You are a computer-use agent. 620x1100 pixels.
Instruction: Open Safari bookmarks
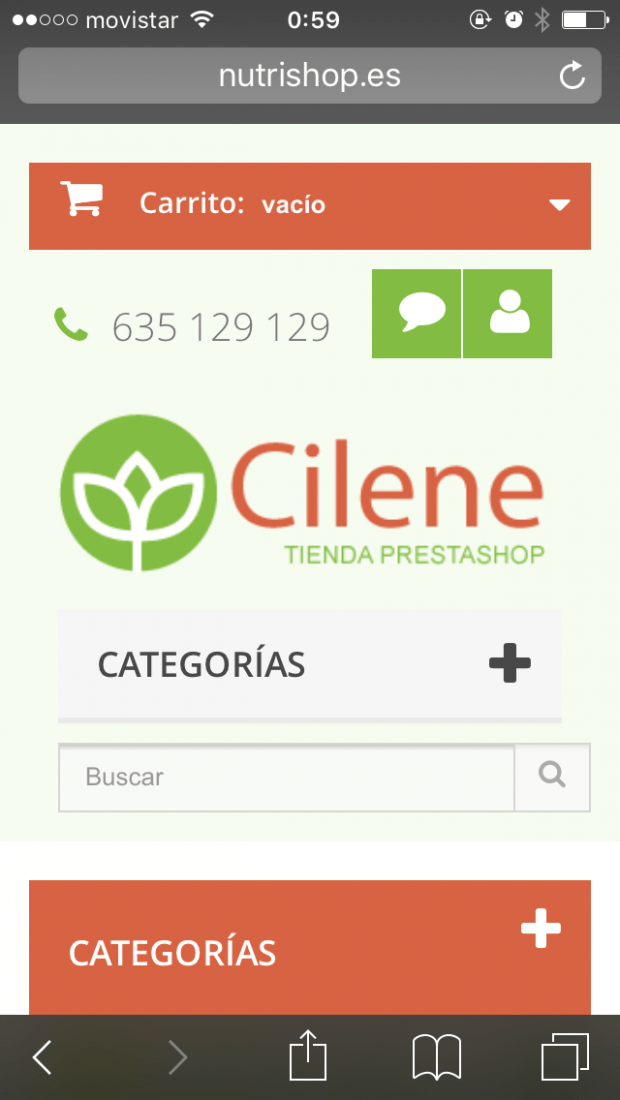point(437,1057)
